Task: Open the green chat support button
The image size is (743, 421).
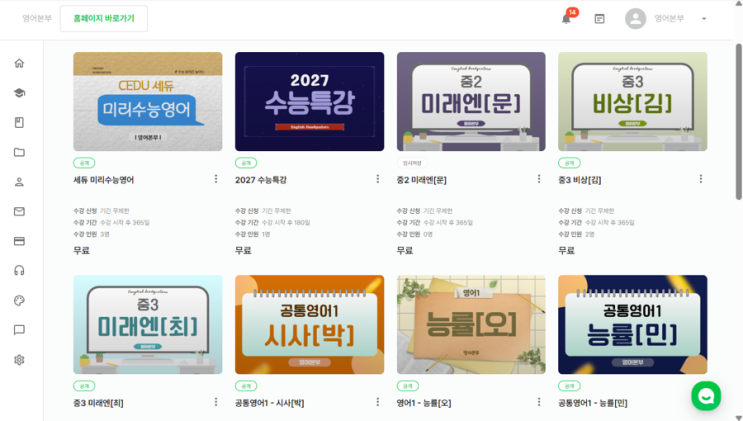Action: tap(706, 396)
